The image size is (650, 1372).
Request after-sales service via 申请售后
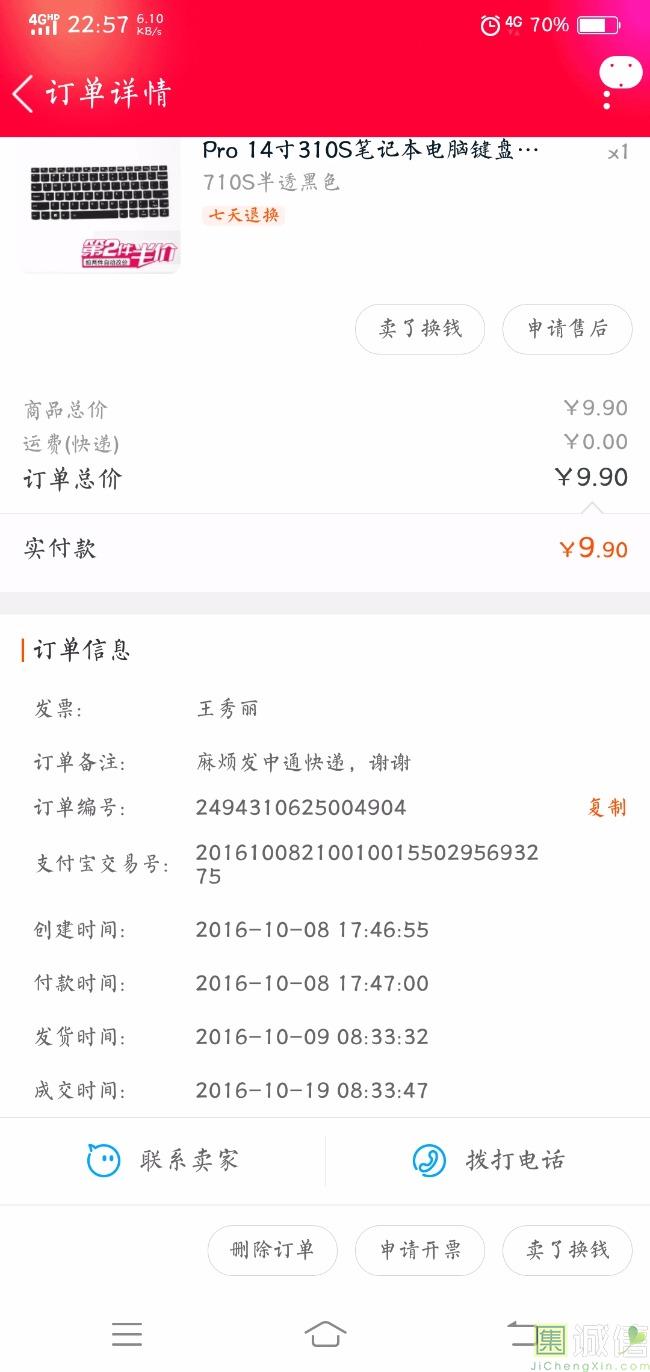point(567,329)
